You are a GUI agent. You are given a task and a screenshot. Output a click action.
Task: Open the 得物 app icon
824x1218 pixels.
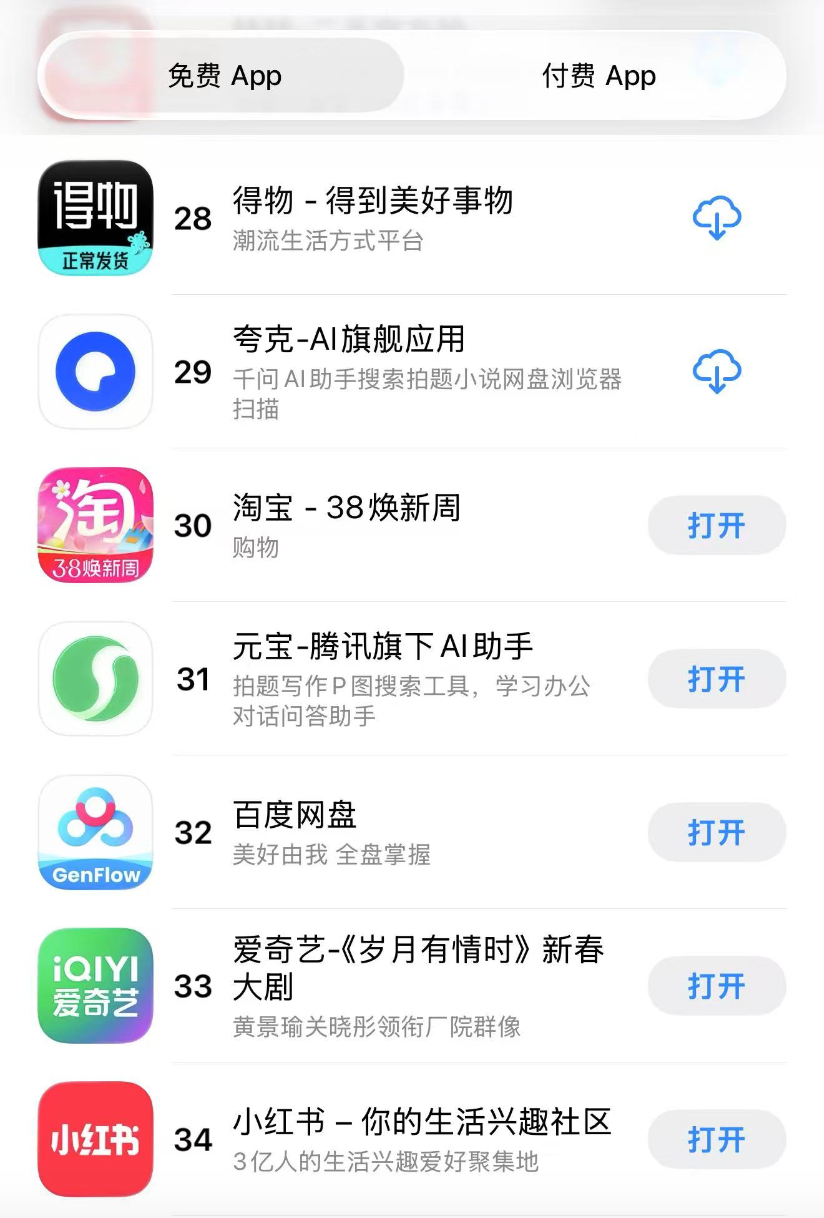tap(94, 218)
